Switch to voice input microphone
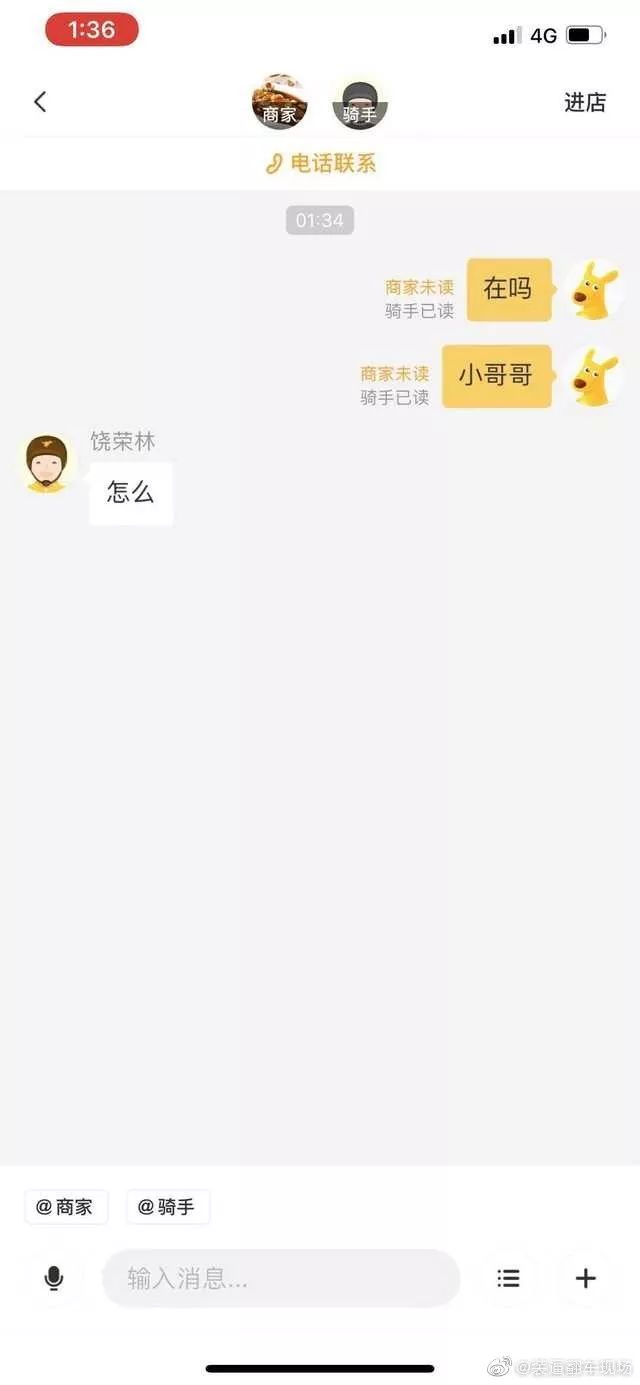 (x=54, y=1278)
